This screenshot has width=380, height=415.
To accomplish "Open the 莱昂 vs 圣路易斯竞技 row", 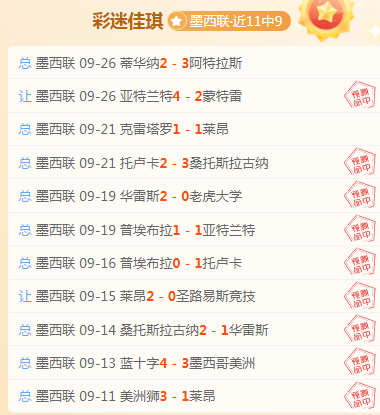I will coord(194,296).
